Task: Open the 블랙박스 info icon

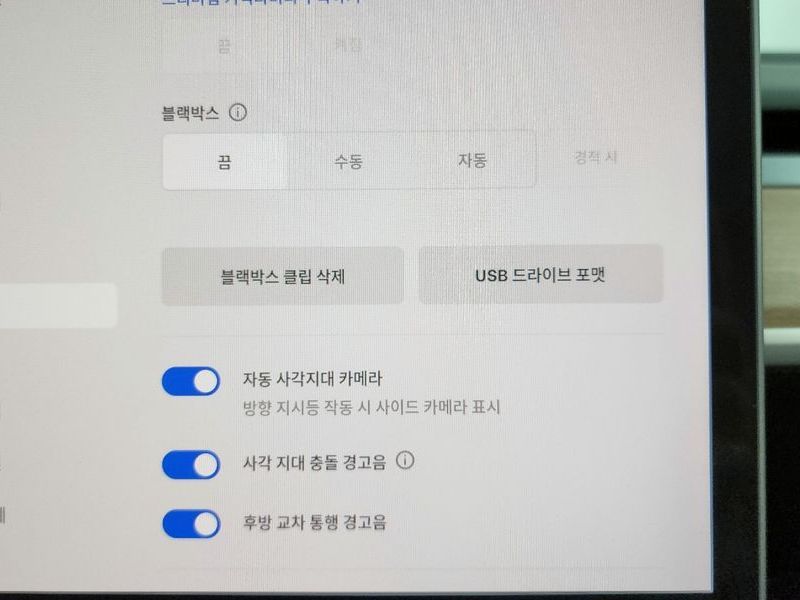Action: tap(237, 112)
